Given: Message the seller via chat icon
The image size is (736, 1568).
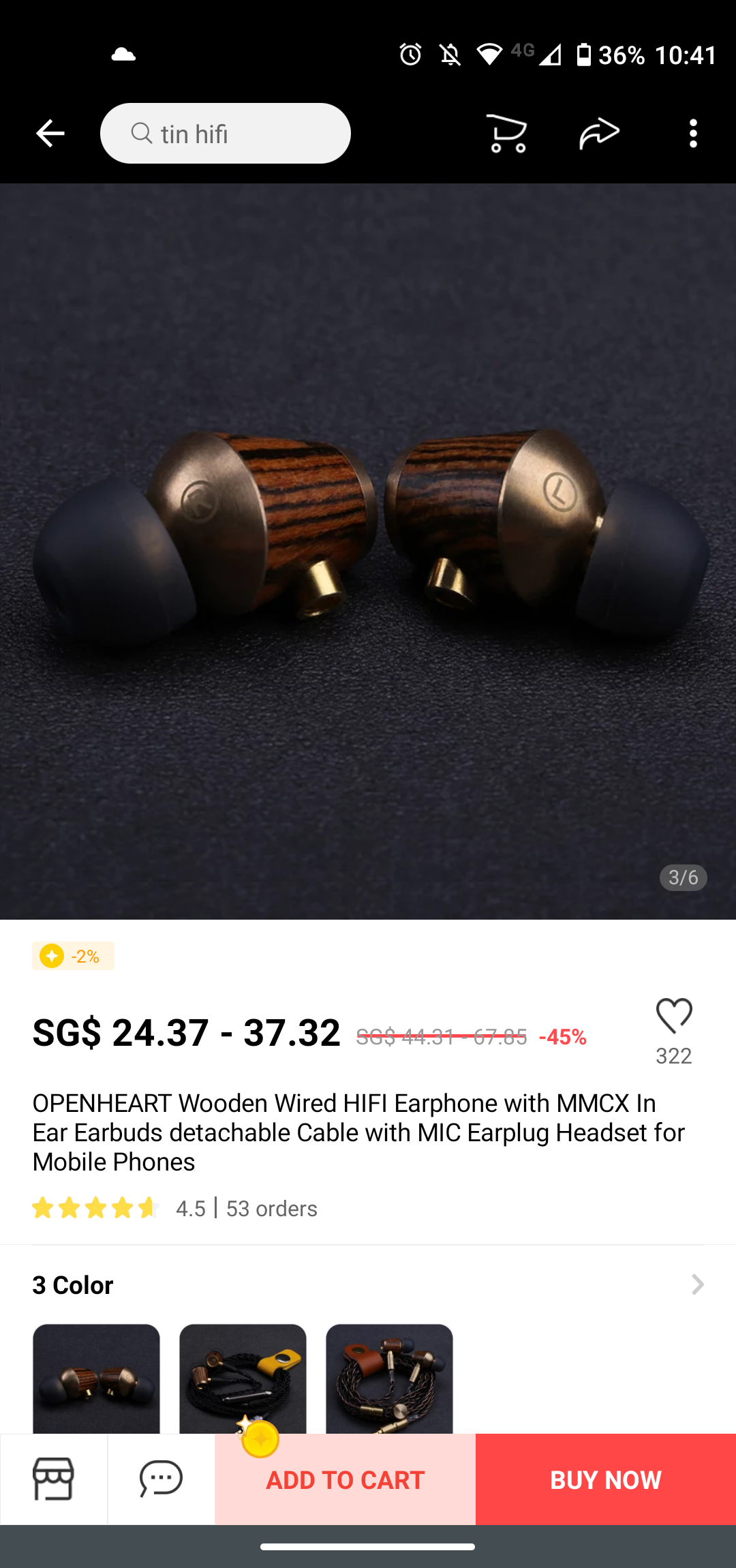Looking at the screenshot, I should (161, 1479).
